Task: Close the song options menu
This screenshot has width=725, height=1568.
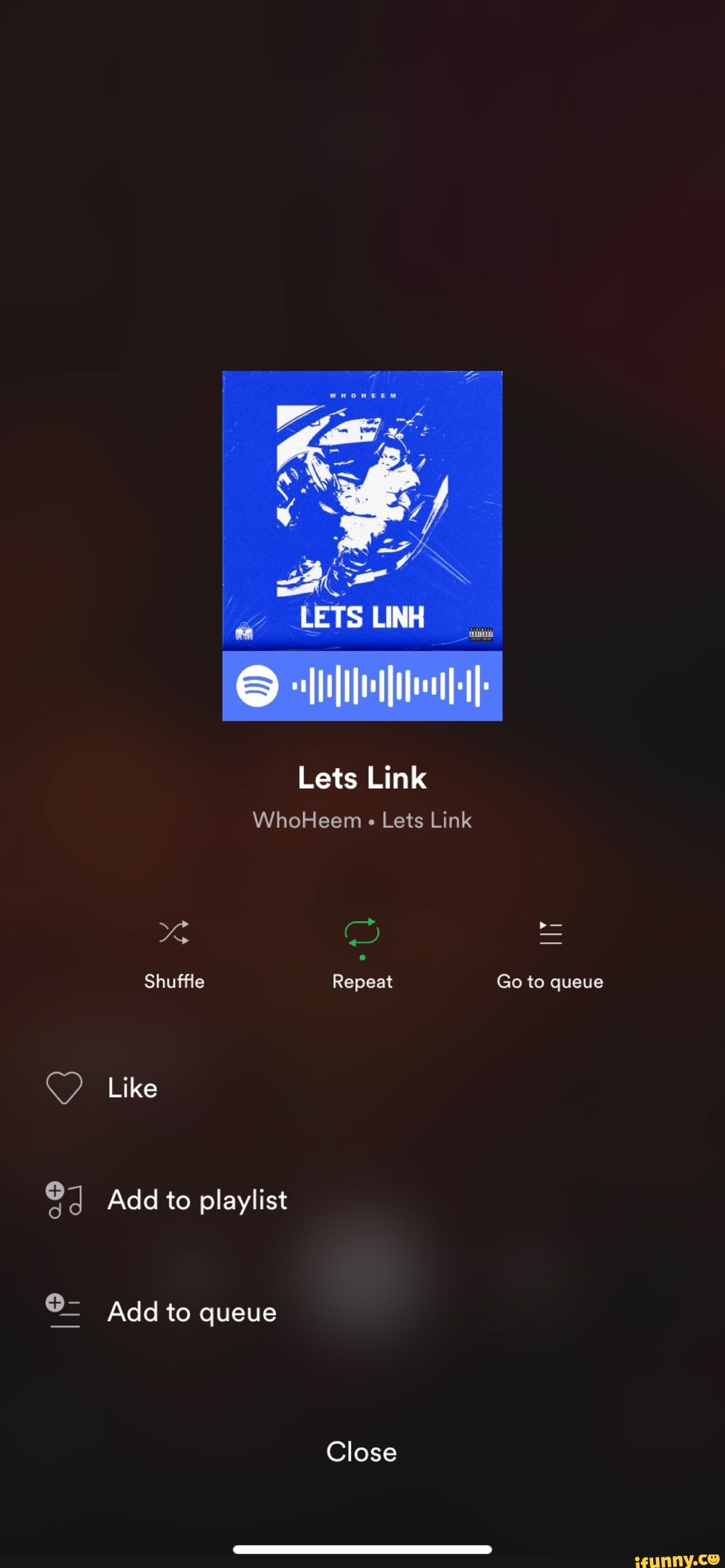Action: [362, 1452]
